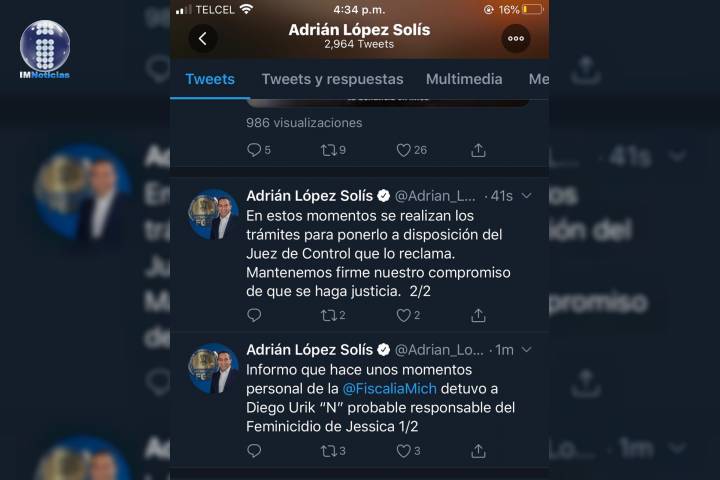
Task: Expand the chevron on the 41s tweet
Action: (x=527, y=196)
